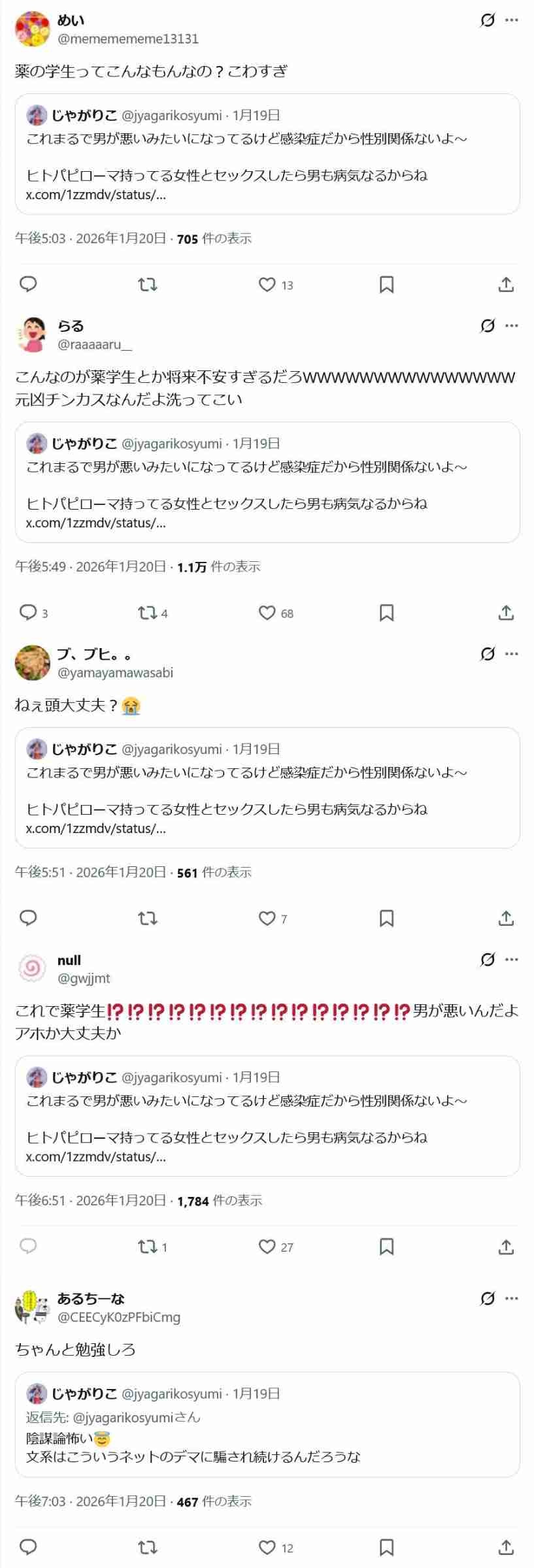Open らる's profile picture

pos(32,335)
